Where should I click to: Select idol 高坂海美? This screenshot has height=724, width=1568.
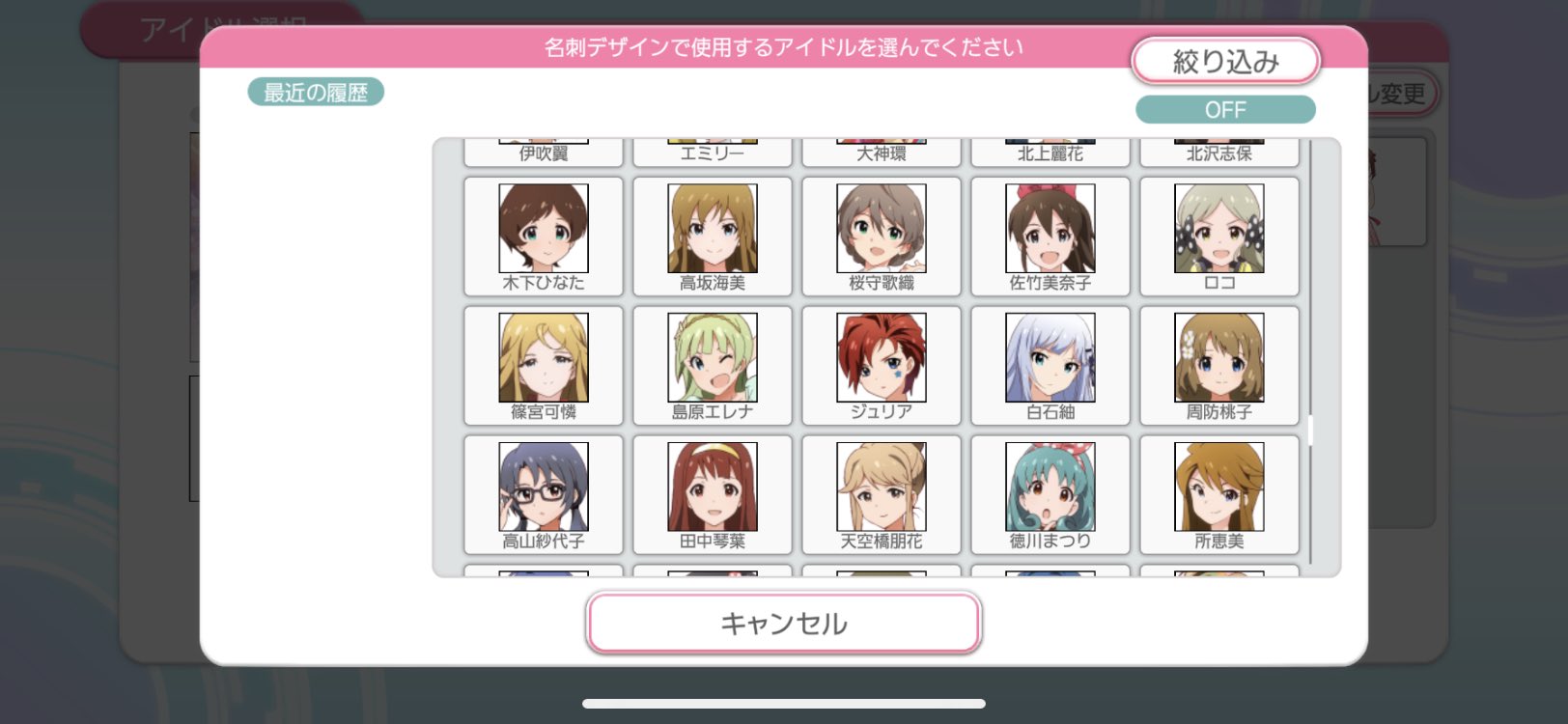(x=713, y=236)
